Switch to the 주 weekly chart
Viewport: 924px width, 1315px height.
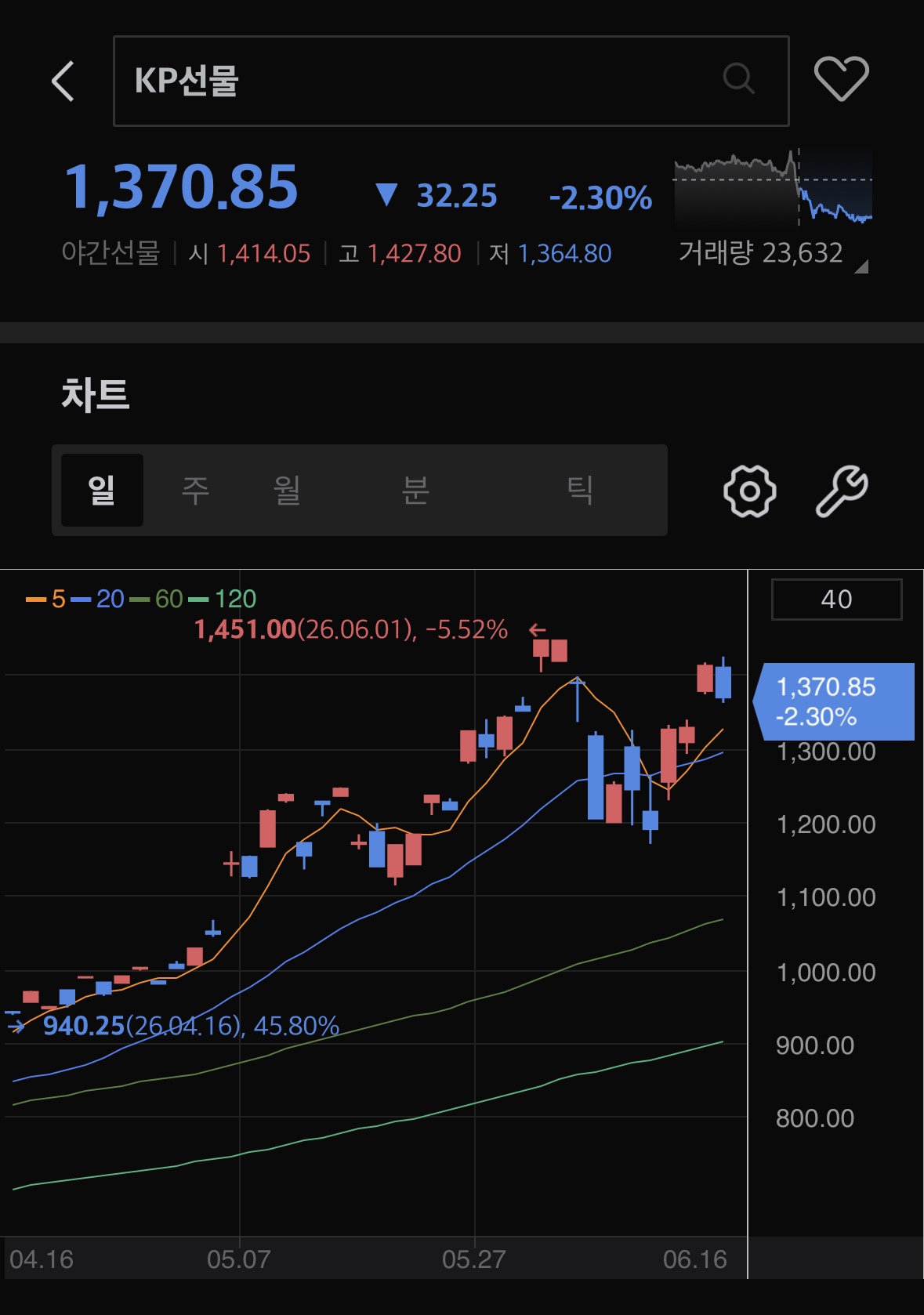tap(195, 490)
